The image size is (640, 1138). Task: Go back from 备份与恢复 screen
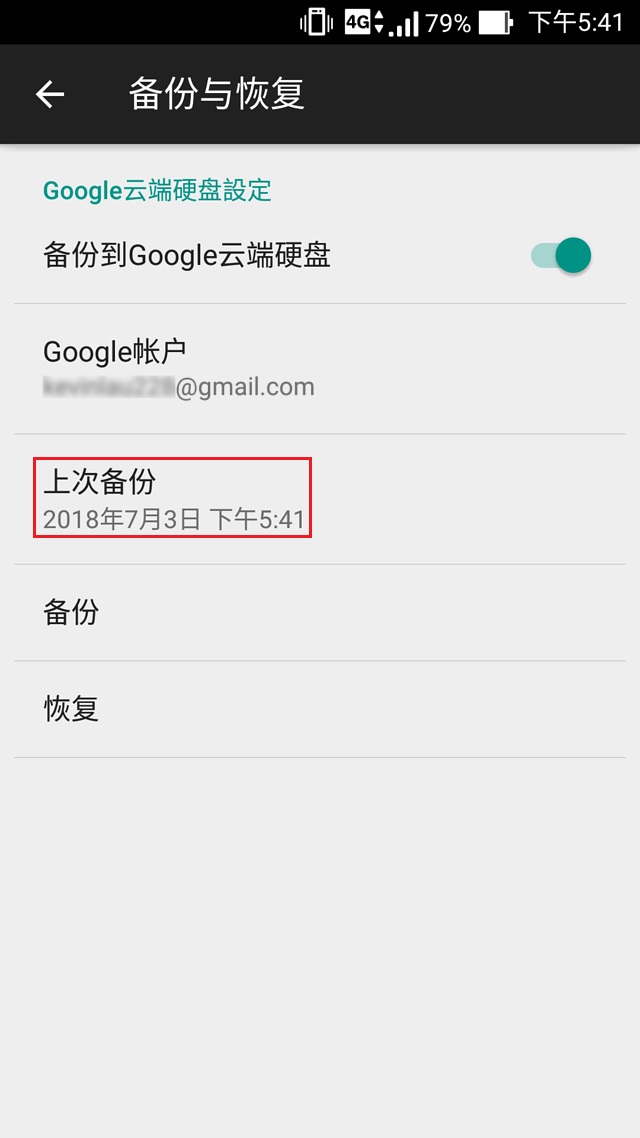[x=50, y=95]
